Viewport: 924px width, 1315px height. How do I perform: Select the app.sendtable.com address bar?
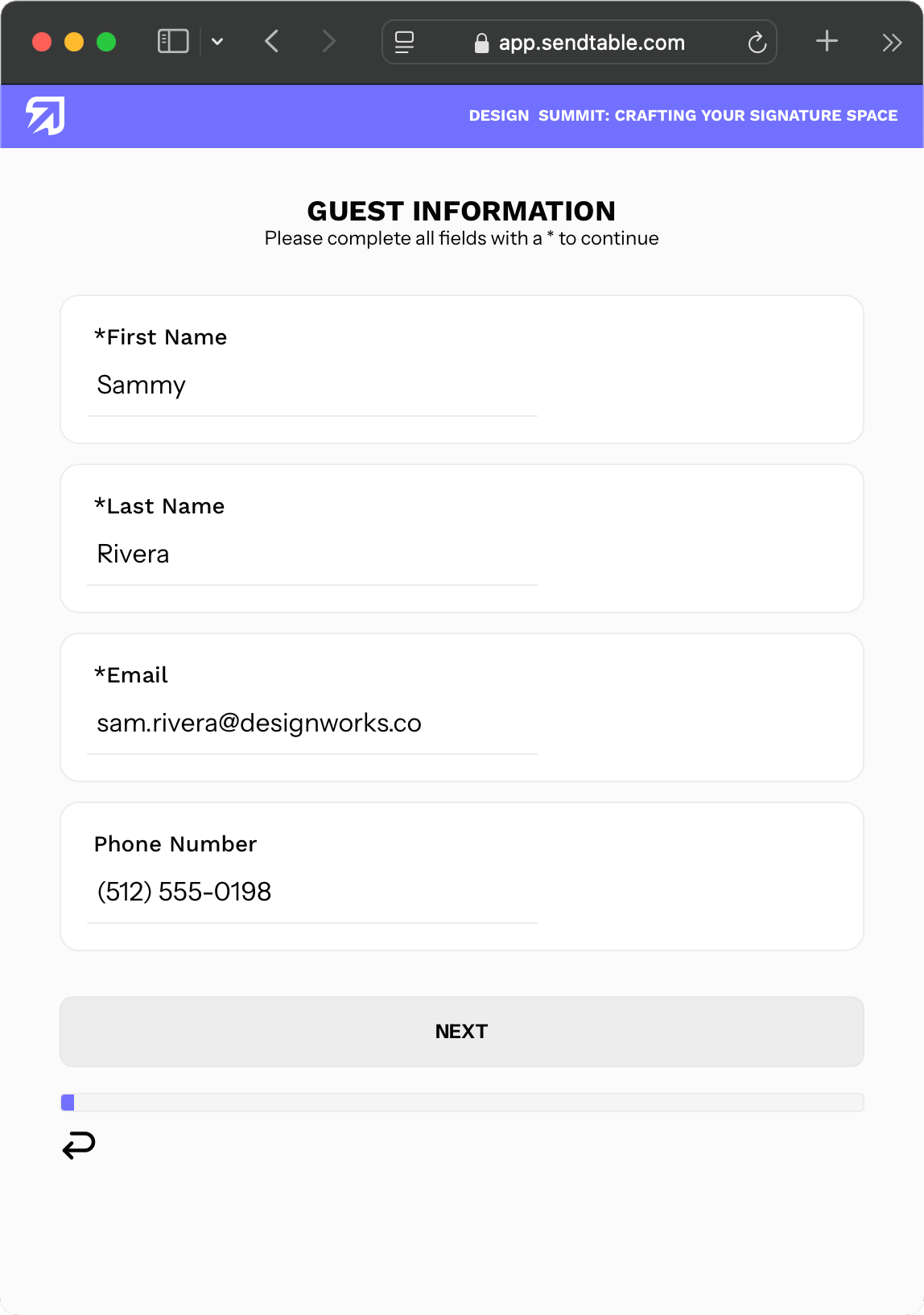[x=591, y=43]
